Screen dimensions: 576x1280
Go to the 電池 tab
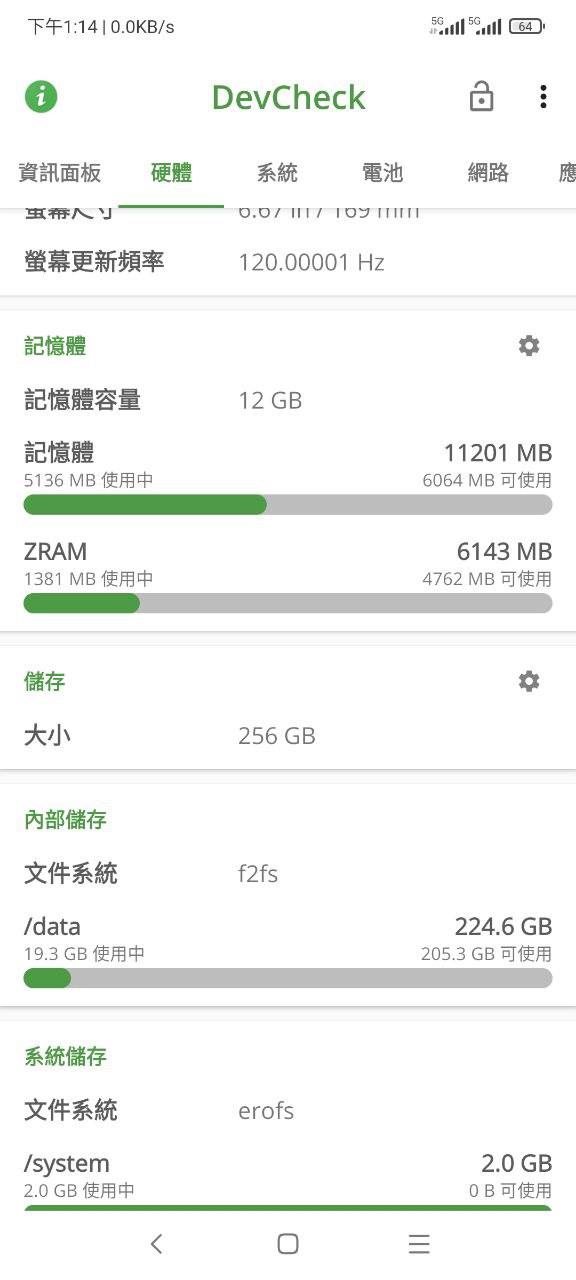click(382, 173)
